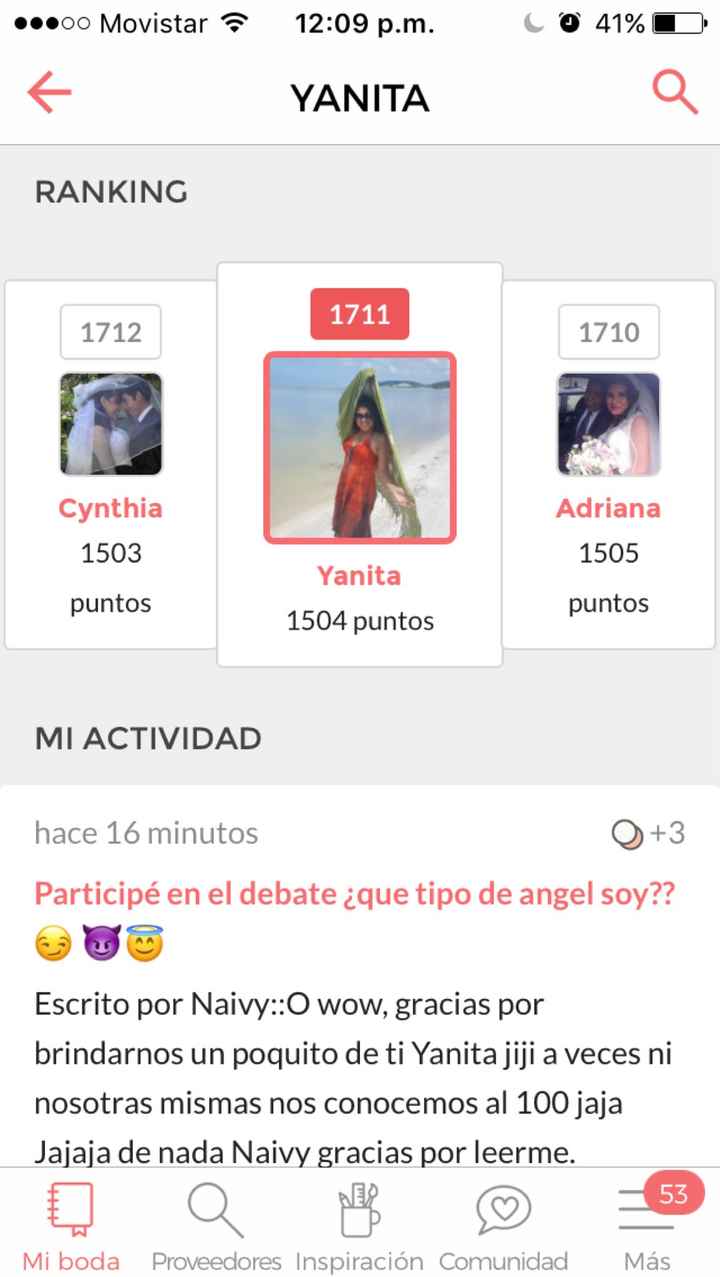The width and height of the screenshot is (720, 1277).
Task: Tap Cynthia's wedding photo thumbnail
Action: [110, 423]
